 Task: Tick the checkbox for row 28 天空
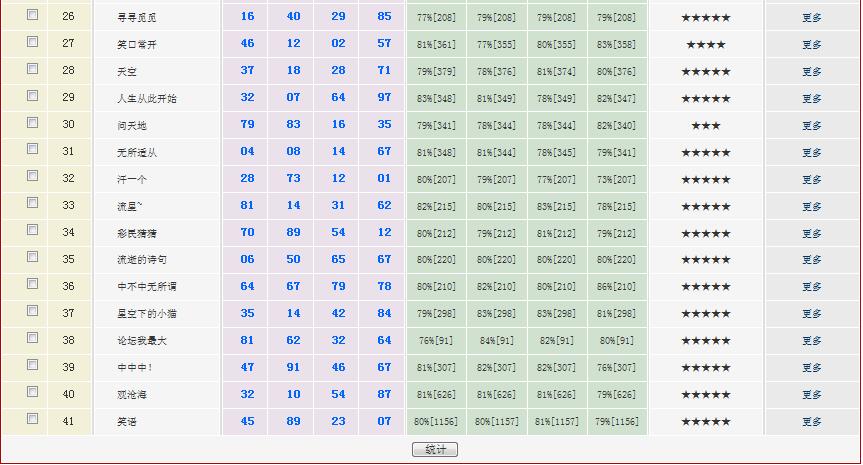click(33, 69)
